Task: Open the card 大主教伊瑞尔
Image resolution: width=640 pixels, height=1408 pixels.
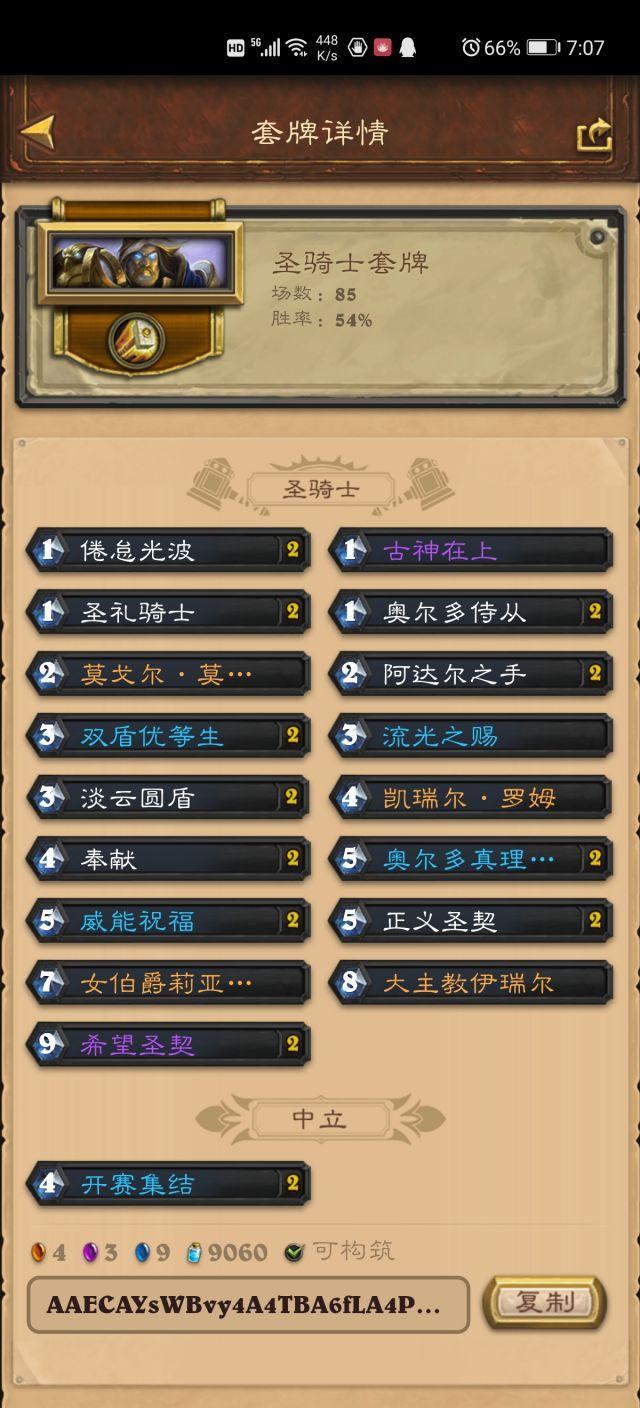Action: [x=470, y=983]
